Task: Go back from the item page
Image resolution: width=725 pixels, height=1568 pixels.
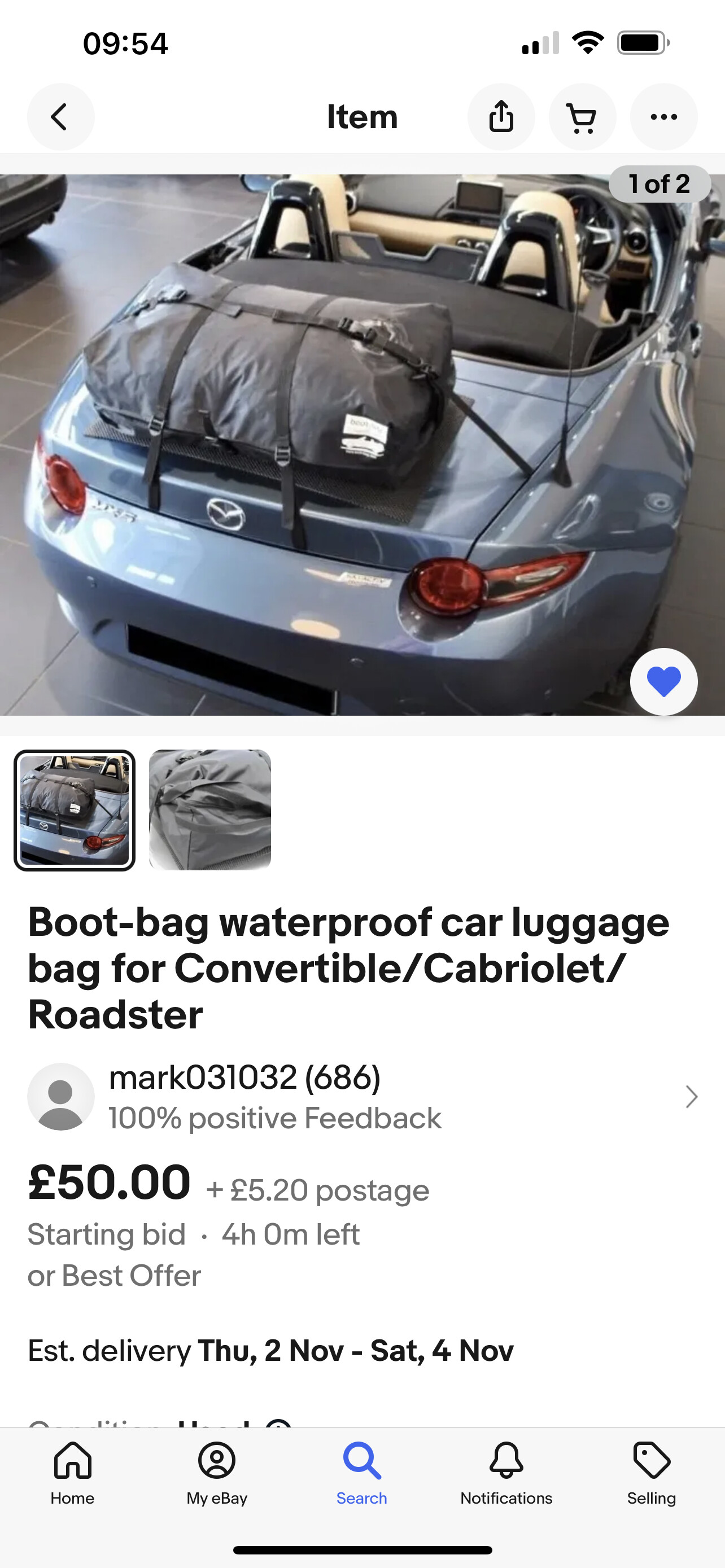Action: [x=60, y=117]
